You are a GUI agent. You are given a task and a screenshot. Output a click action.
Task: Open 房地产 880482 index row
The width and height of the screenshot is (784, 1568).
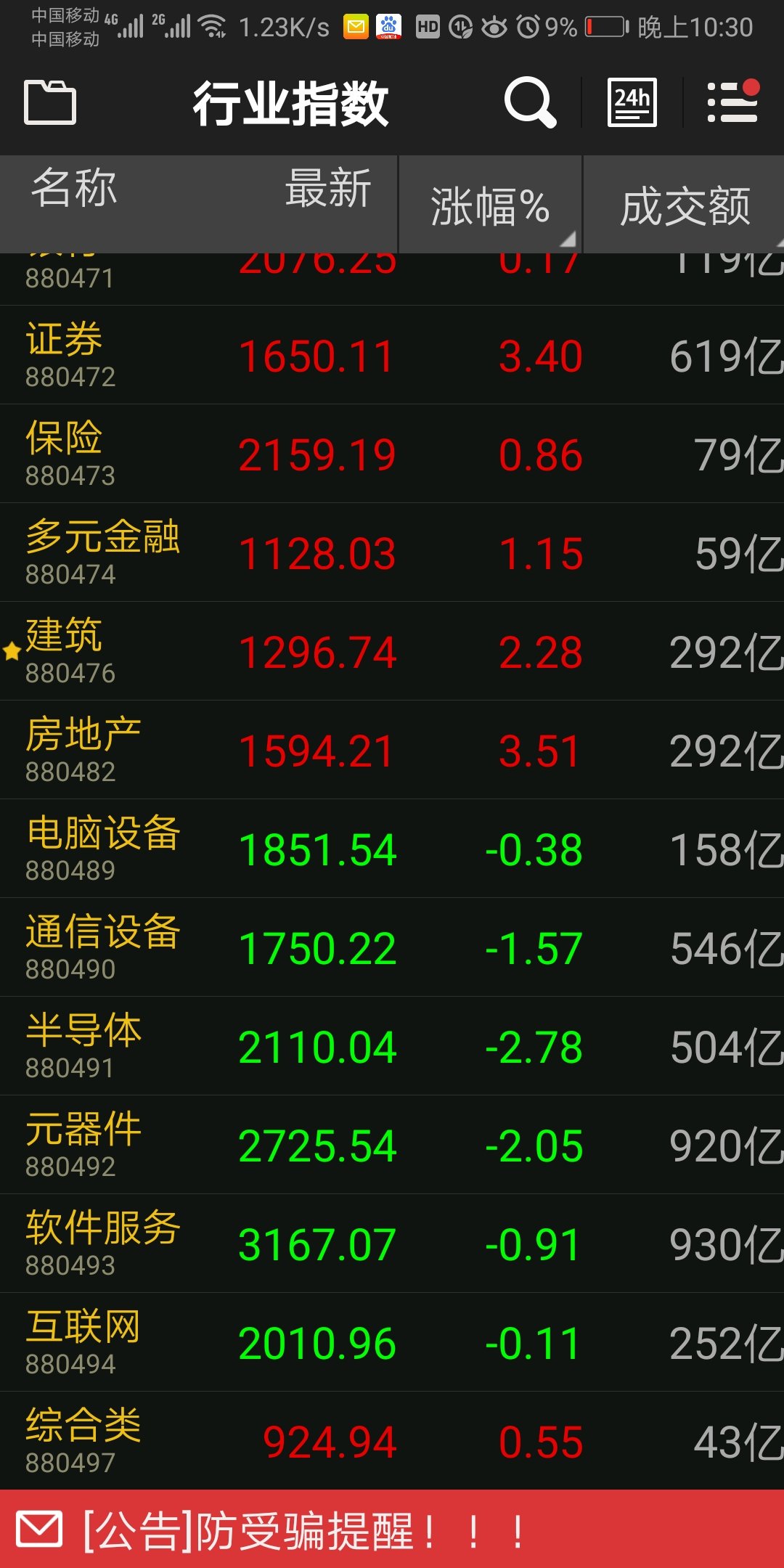[x=392, y=751]
